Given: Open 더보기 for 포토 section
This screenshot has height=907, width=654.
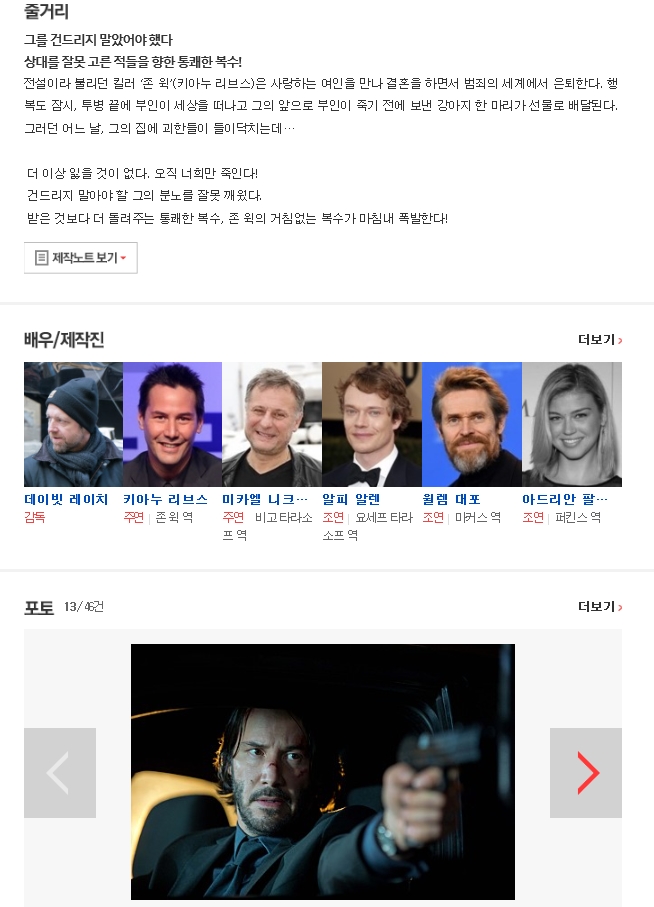Looking at the screenshot, I should 600,607.
